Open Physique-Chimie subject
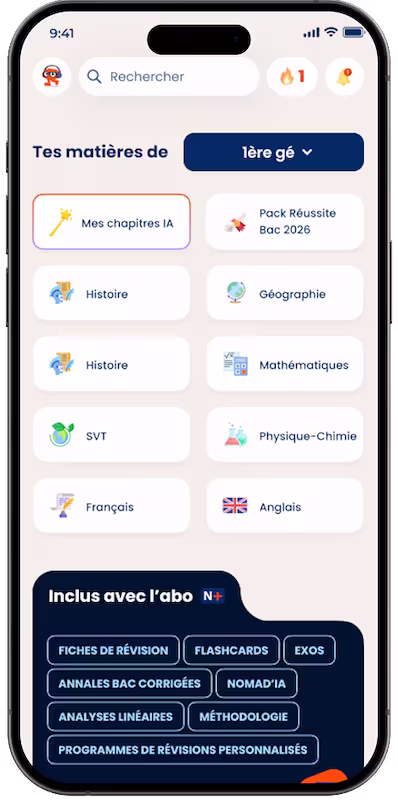398x800 pixels. (285, 435)
